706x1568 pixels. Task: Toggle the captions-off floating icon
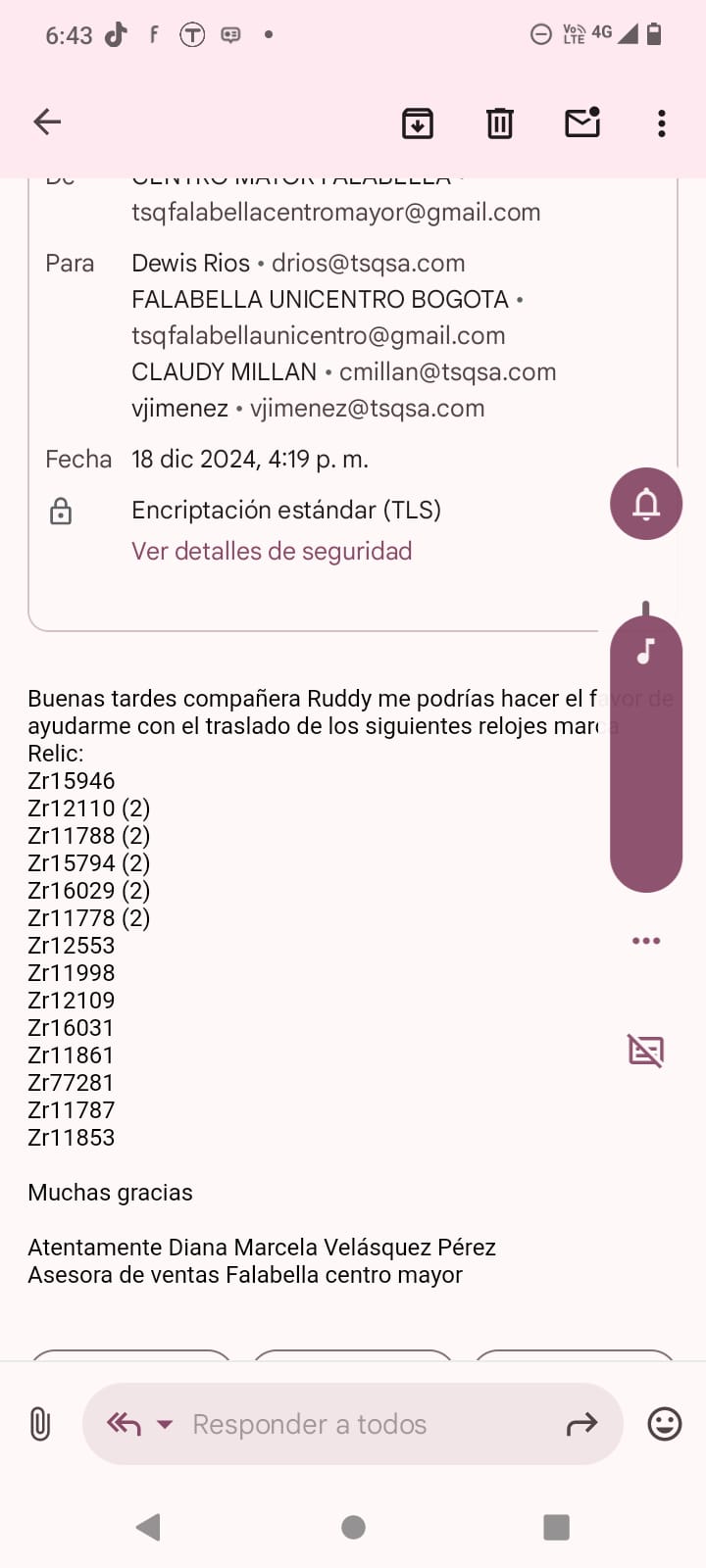646,1051
